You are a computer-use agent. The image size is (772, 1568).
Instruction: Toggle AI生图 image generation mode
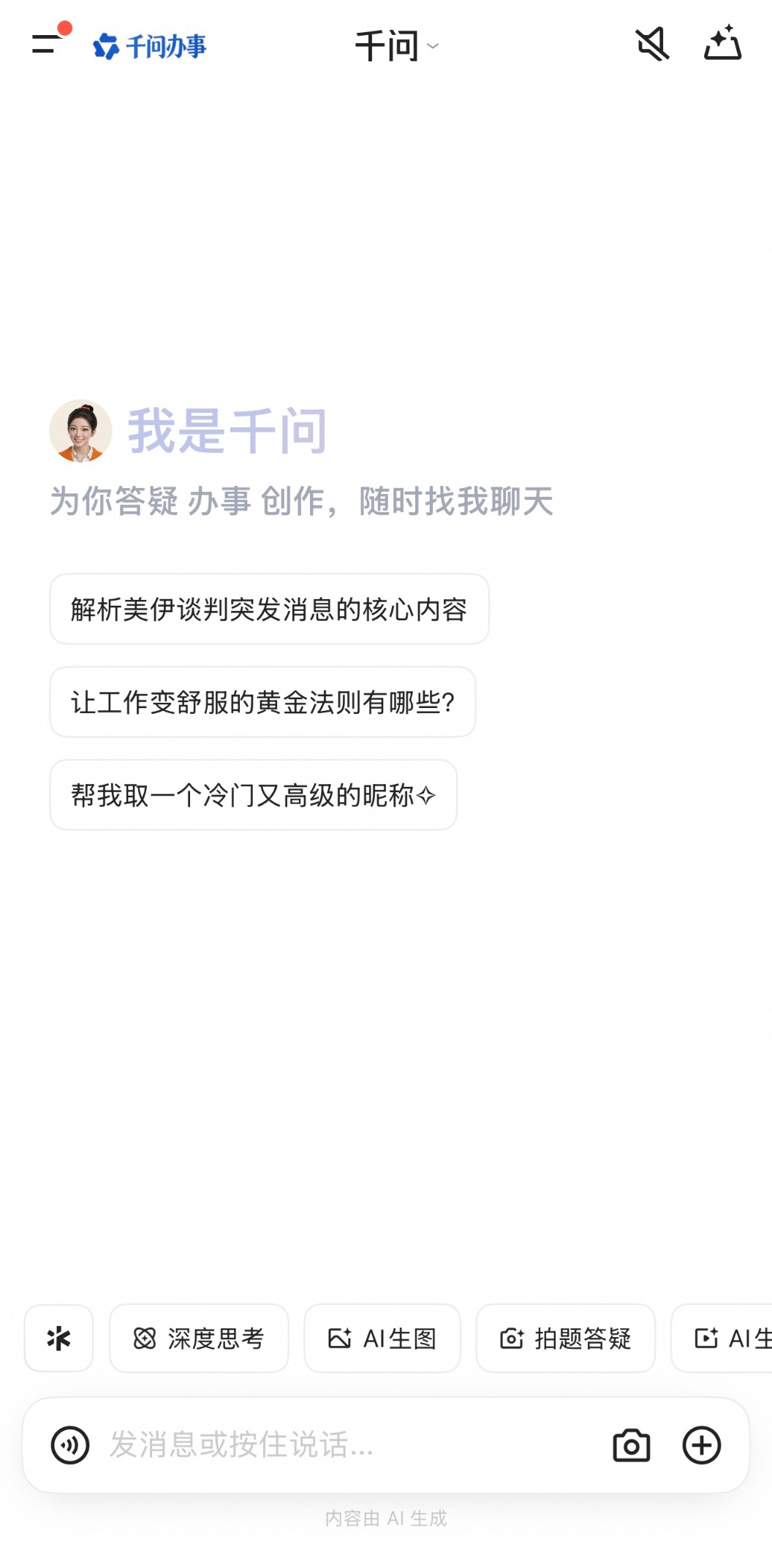[x=382, y=1339]
